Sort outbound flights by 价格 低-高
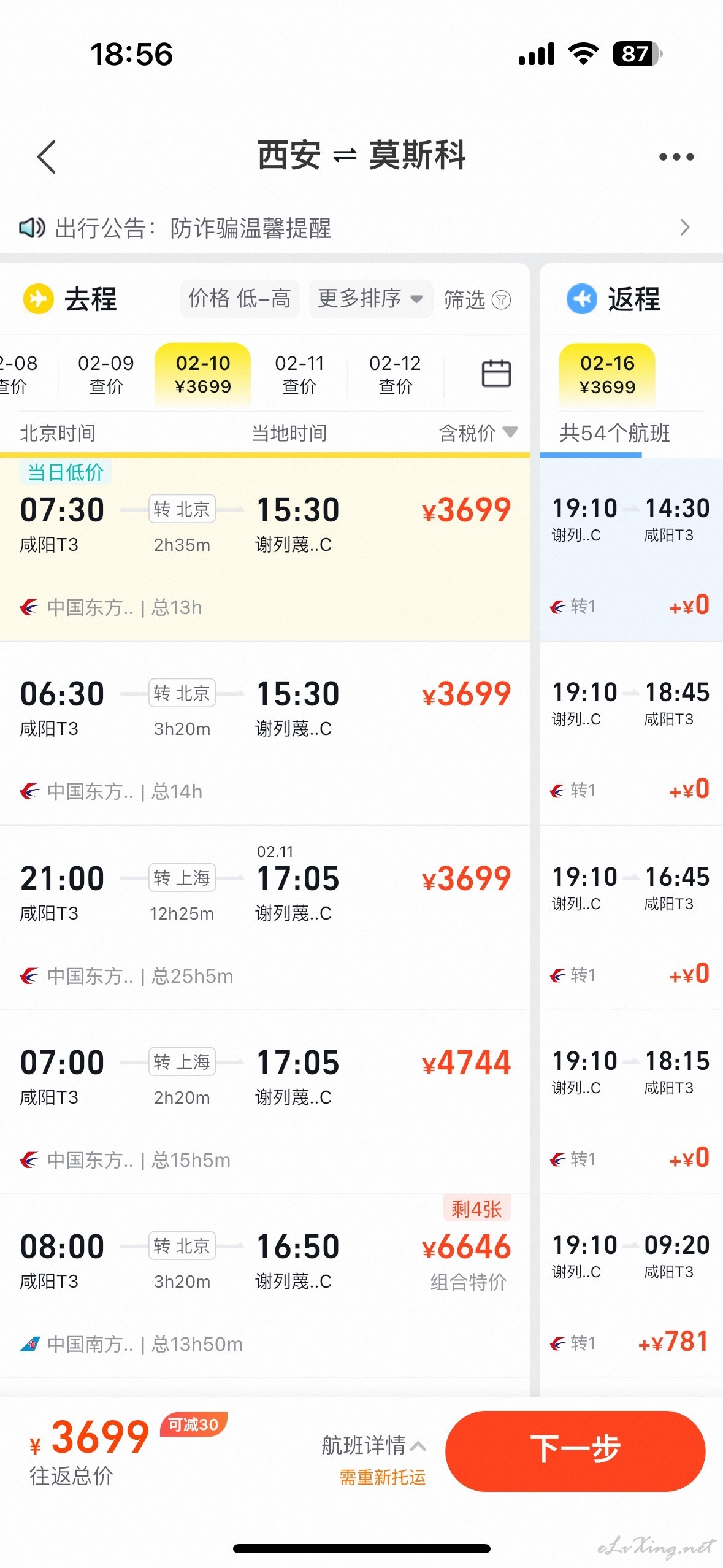723x1568 pixels. click(239, 299)
